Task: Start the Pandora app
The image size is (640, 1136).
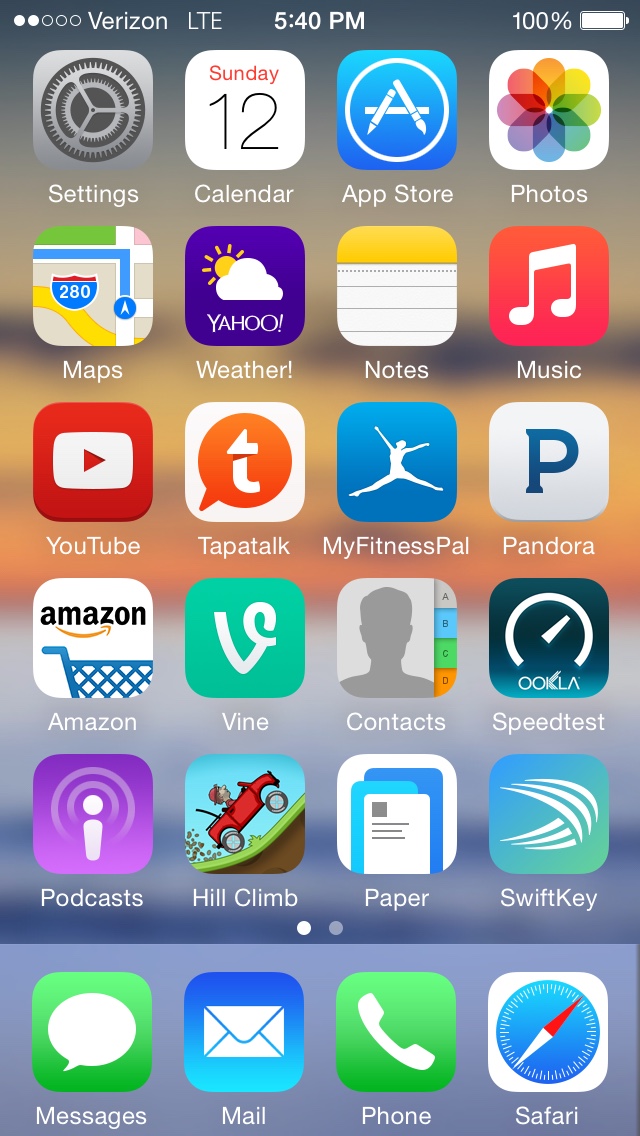Action: click(x=549, y=463)
